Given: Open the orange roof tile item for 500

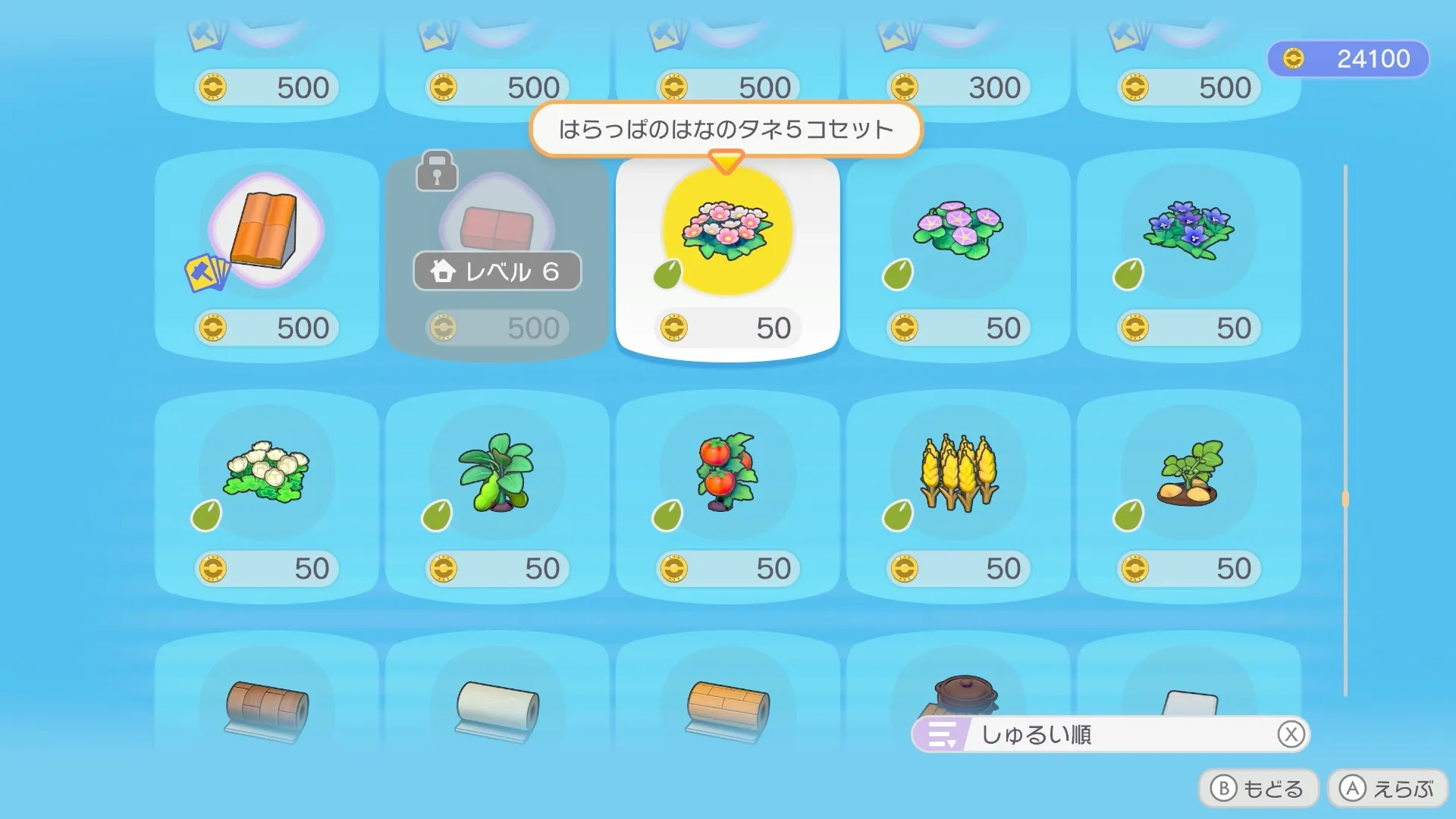Looking at the screenshot, I should [266, 258].
